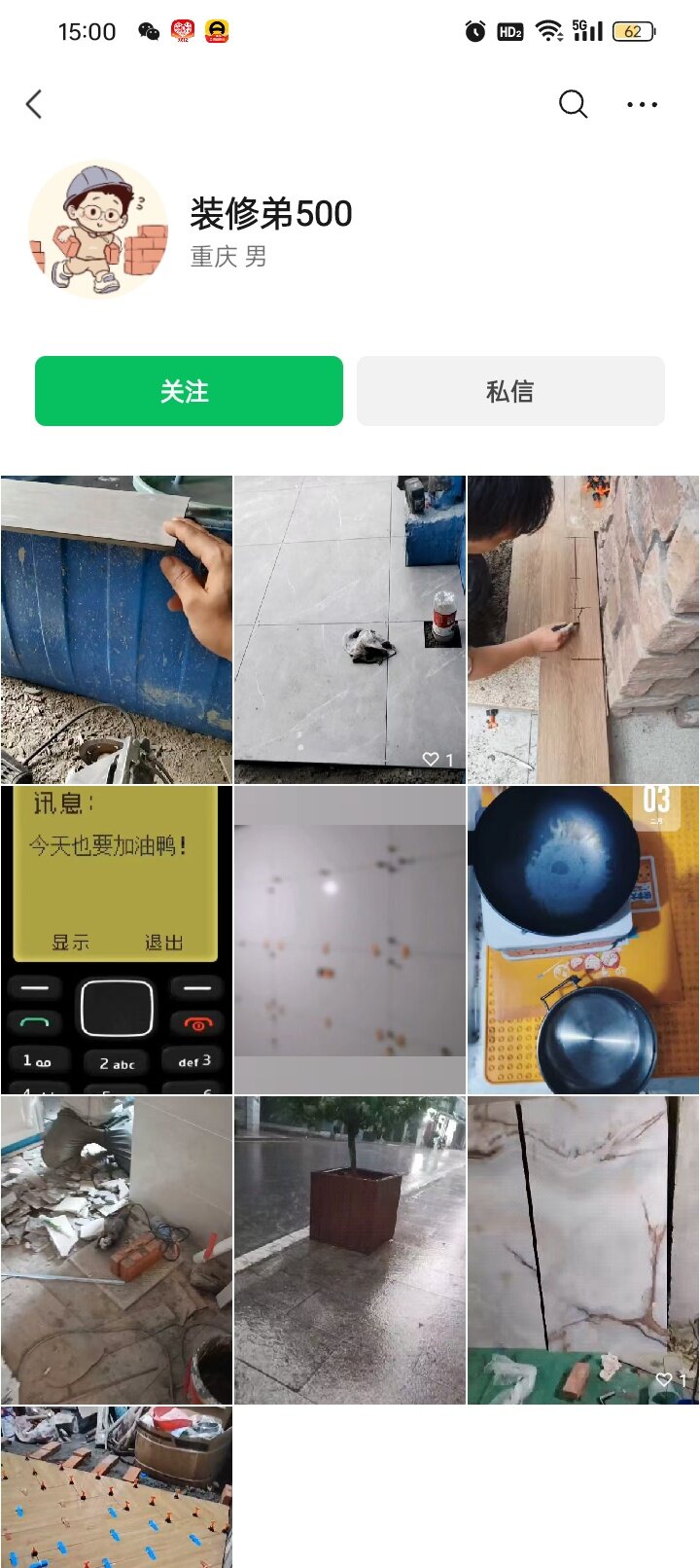Image resolution: width=700 pixels, height=1568 pixels.
Task: Tap the 装修弟500 cartoon avatar
Action: [x=98, y=230]
